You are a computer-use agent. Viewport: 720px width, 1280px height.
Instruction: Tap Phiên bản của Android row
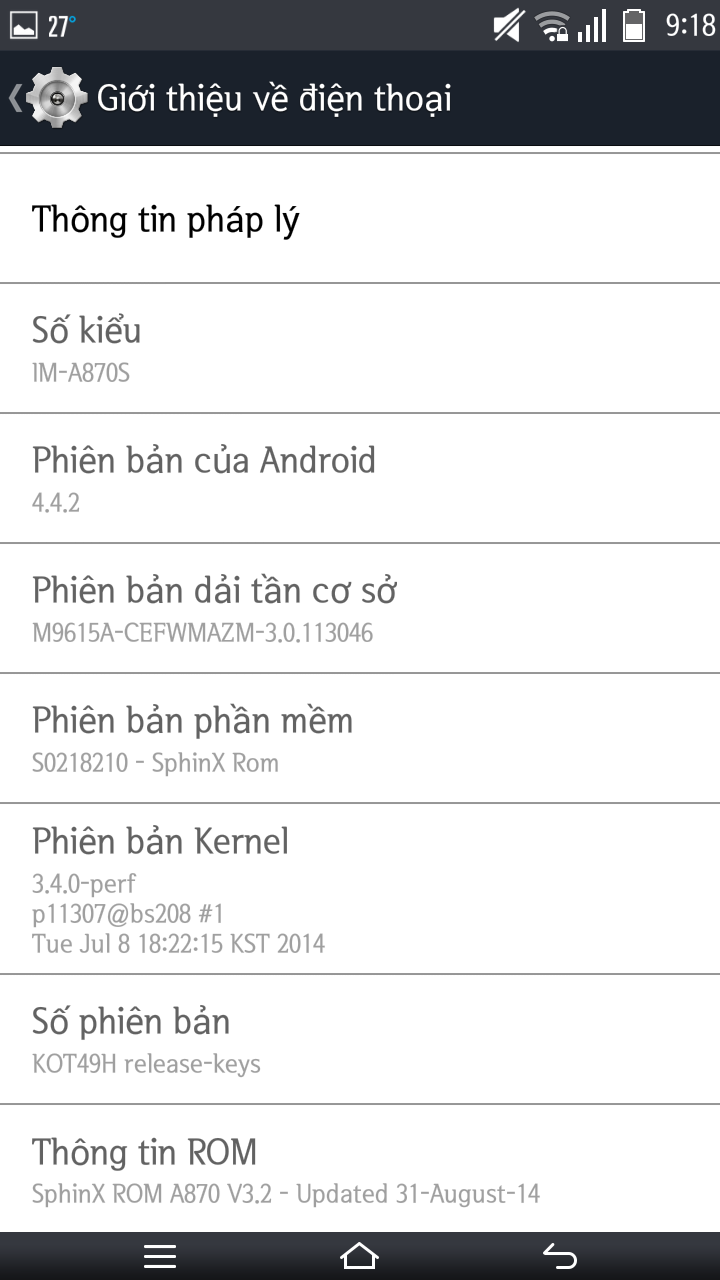click(x=360, y=478)
